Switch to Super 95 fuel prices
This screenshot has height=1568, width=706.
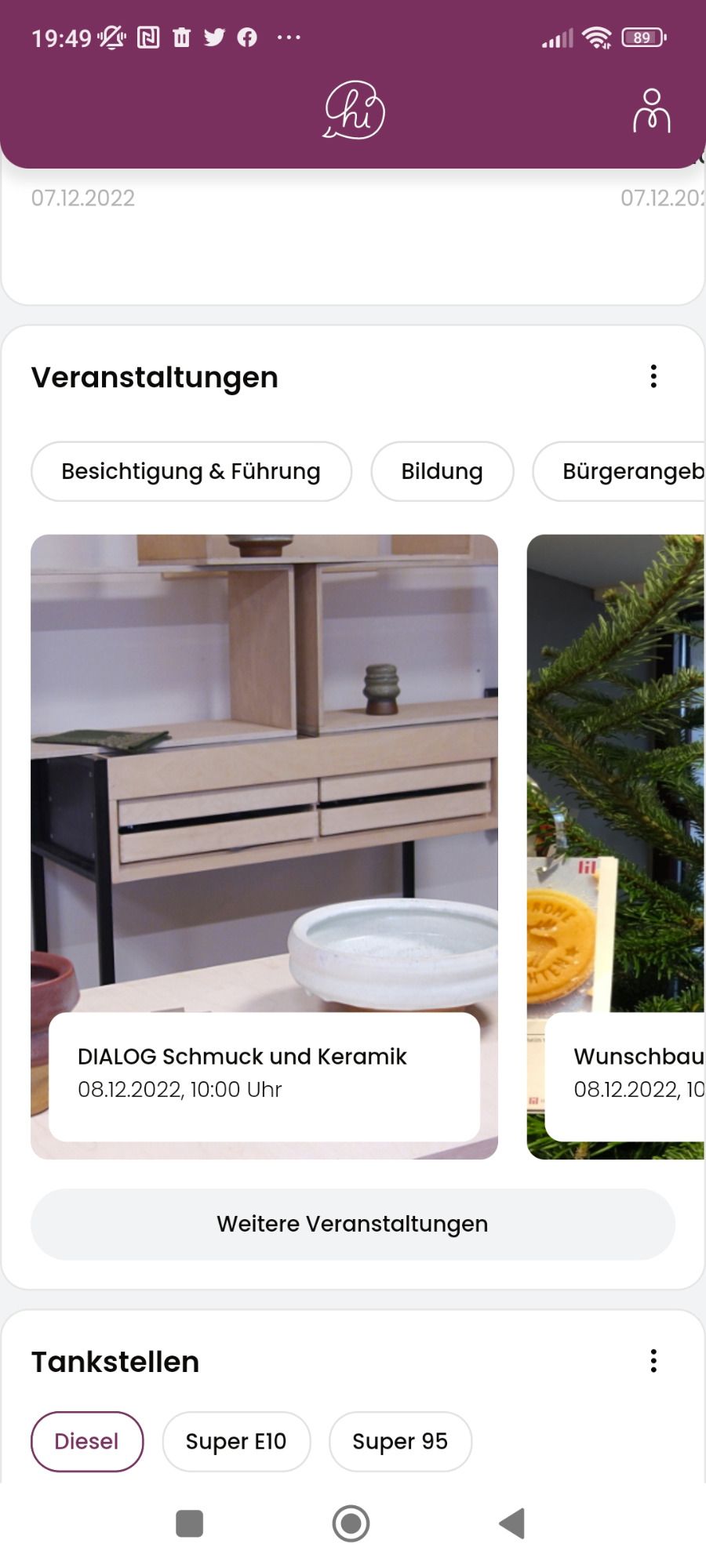point(400,1441)
